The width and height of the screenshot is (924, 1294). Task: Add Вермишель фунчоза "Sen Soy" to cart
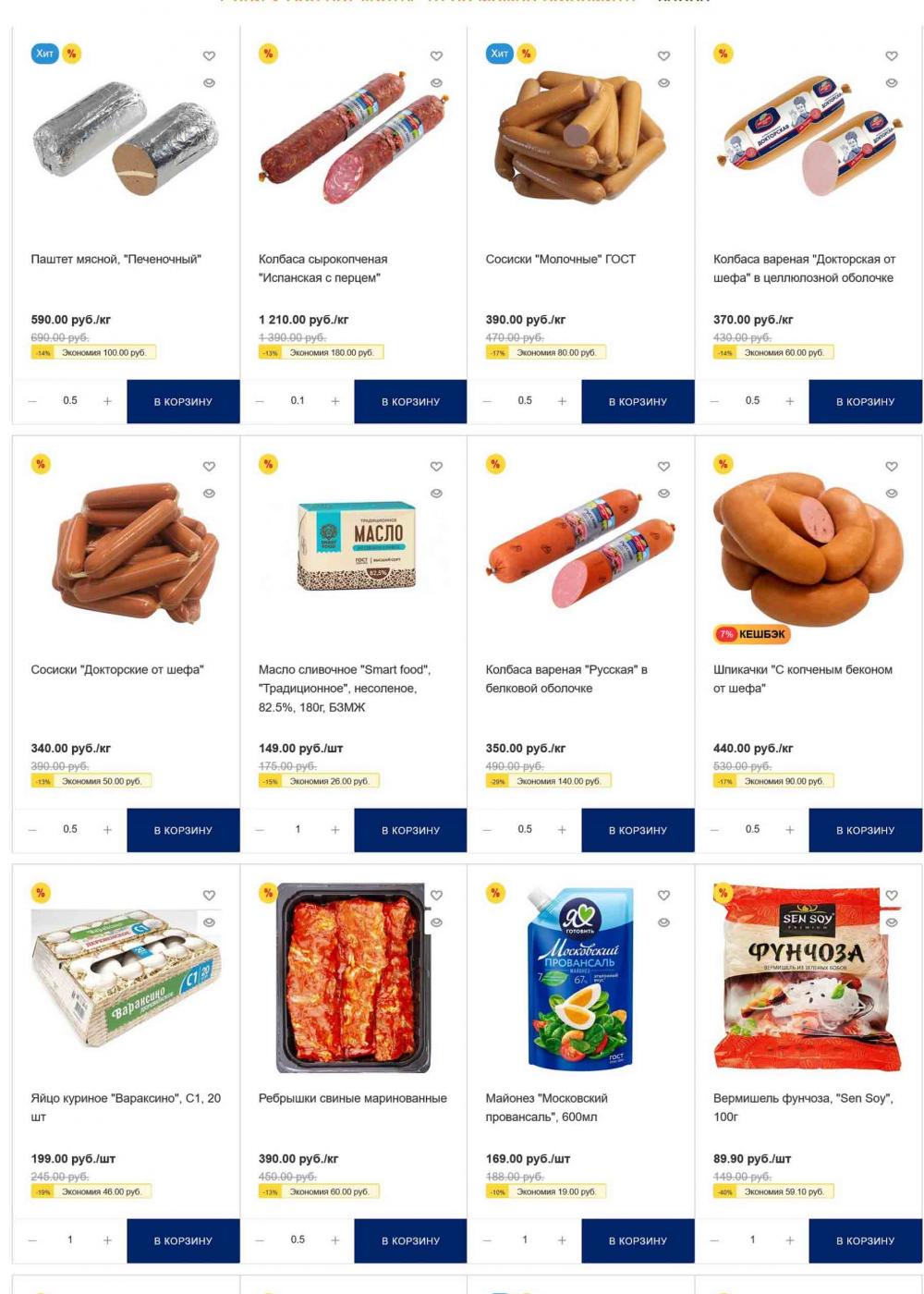865,1240
